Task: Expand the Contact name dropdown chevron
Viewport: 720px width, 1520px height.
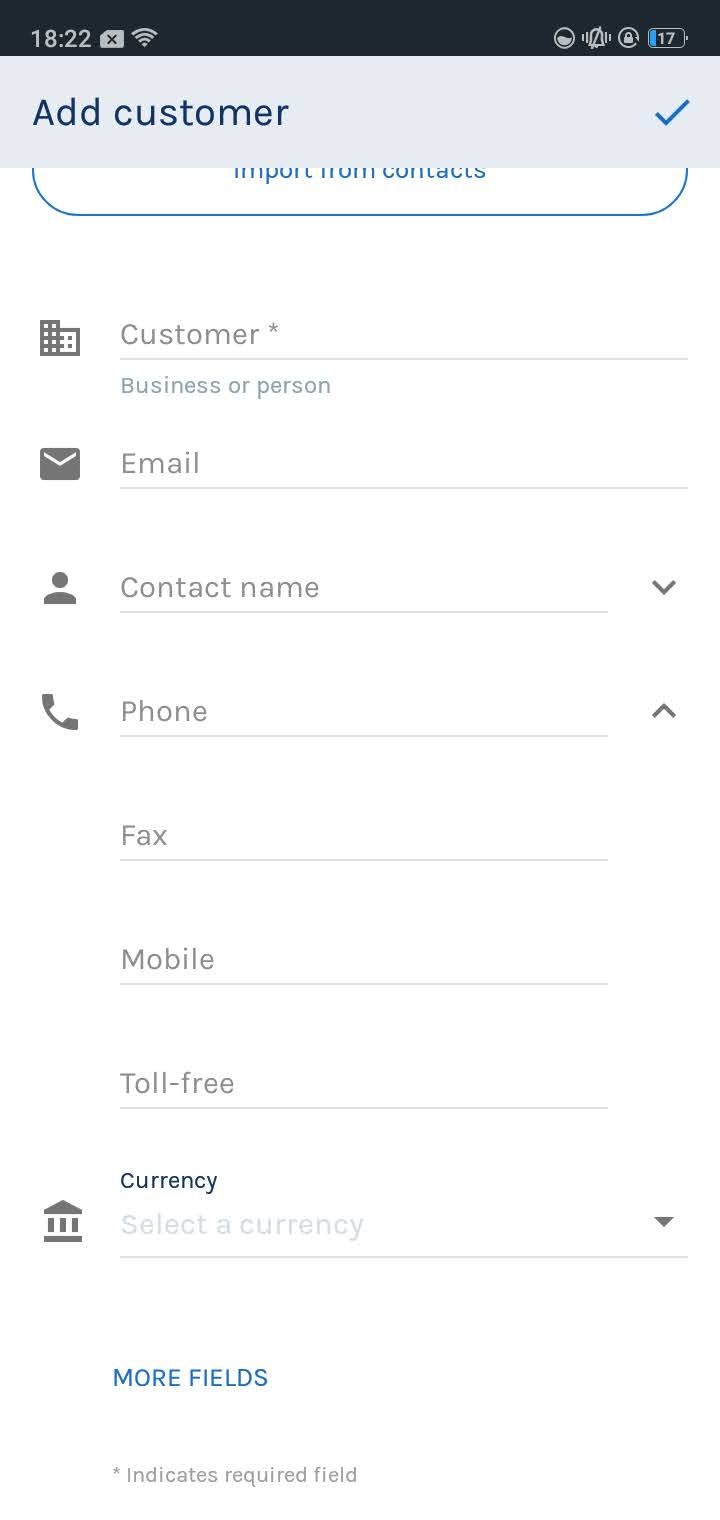Action: (x=663, y=588)
